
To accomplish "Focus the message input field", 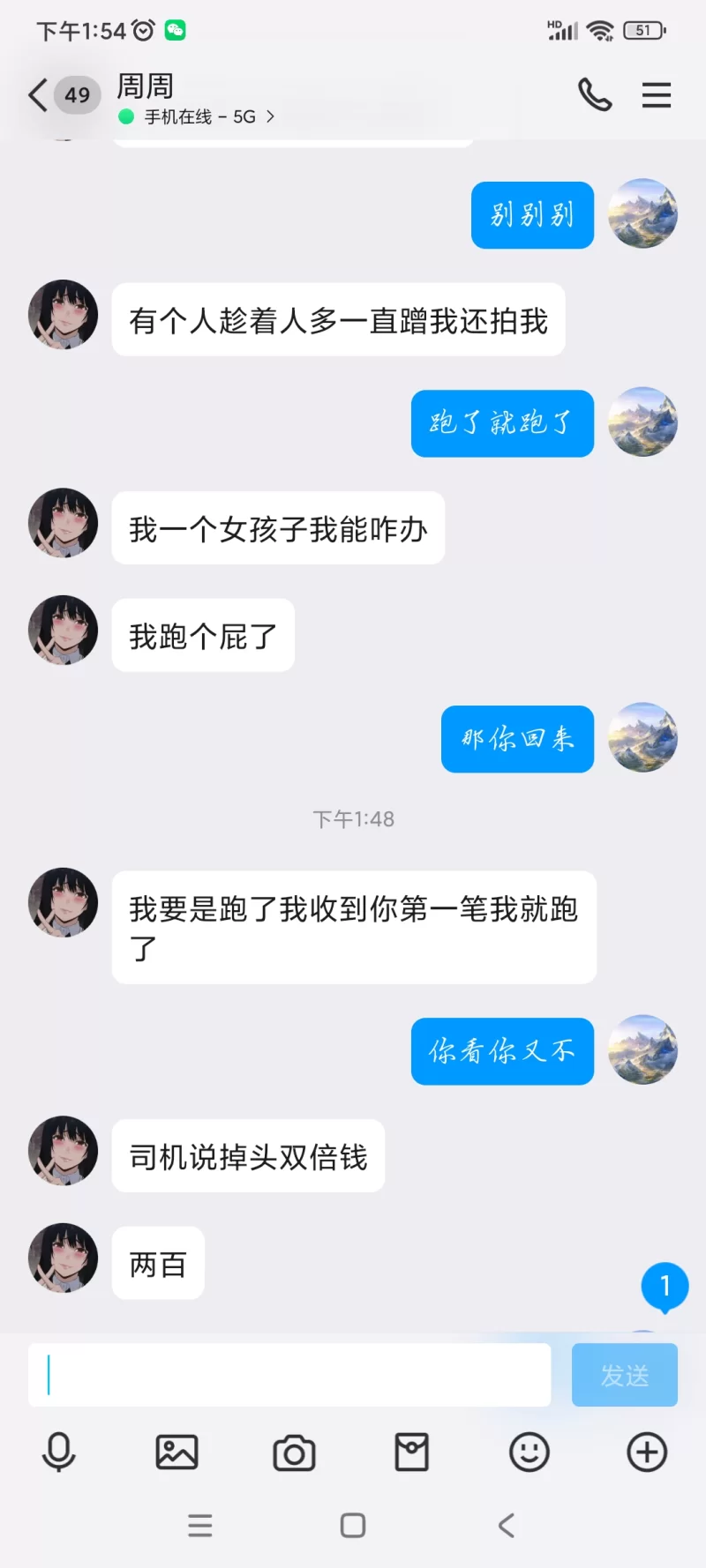I will 289,1375.
